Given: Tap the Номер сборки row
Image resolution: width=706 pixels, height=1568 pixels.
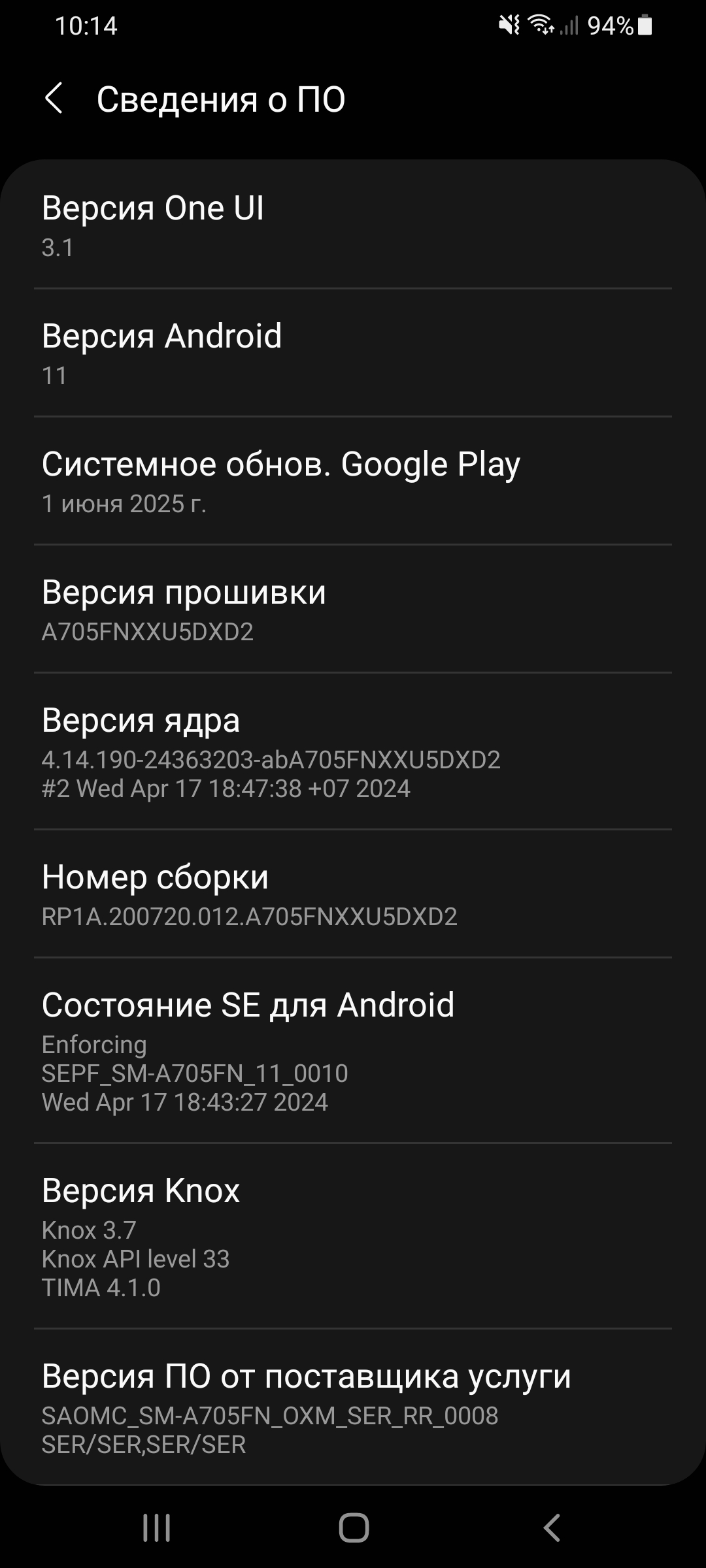Looking at the screenshot, I should point(353,894).
